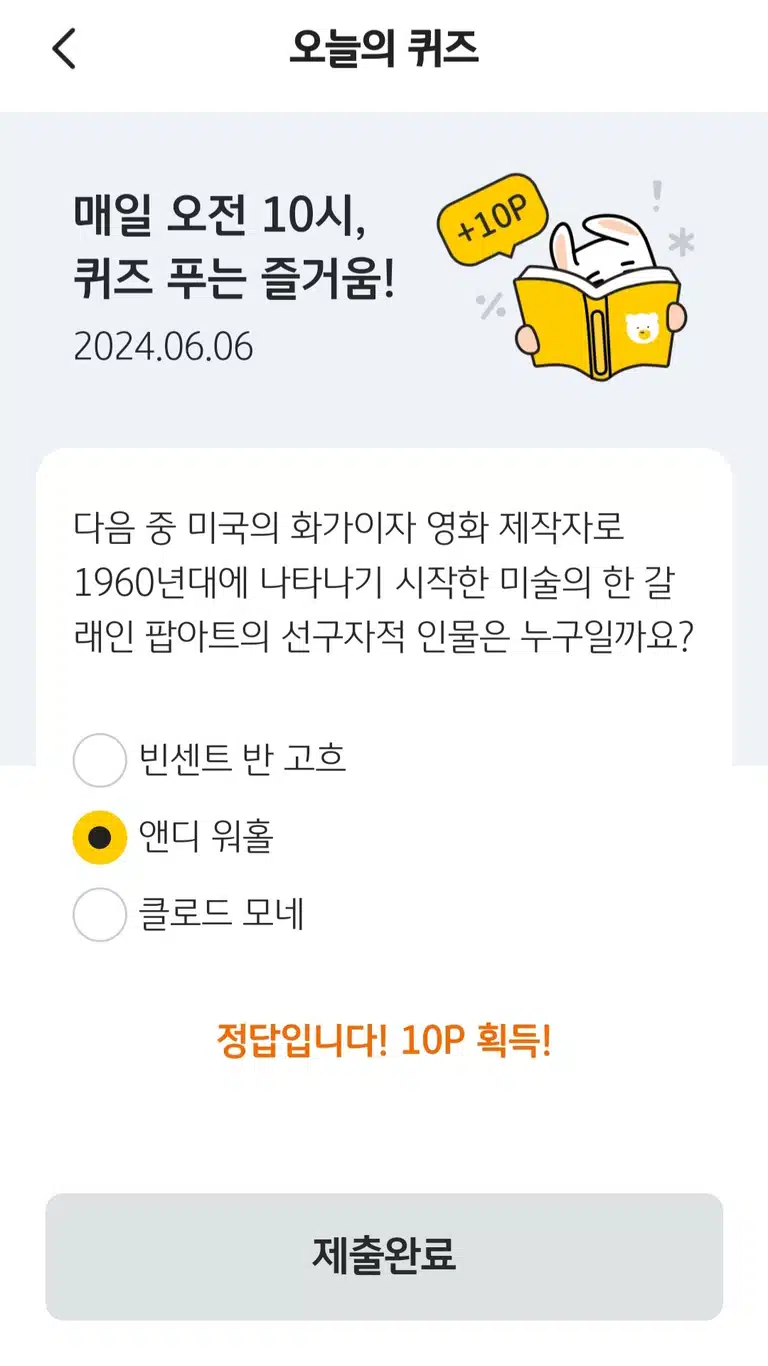Choose the 클로드 모네 answer option
Screen dimensions: 768x1366
(189, 914)
